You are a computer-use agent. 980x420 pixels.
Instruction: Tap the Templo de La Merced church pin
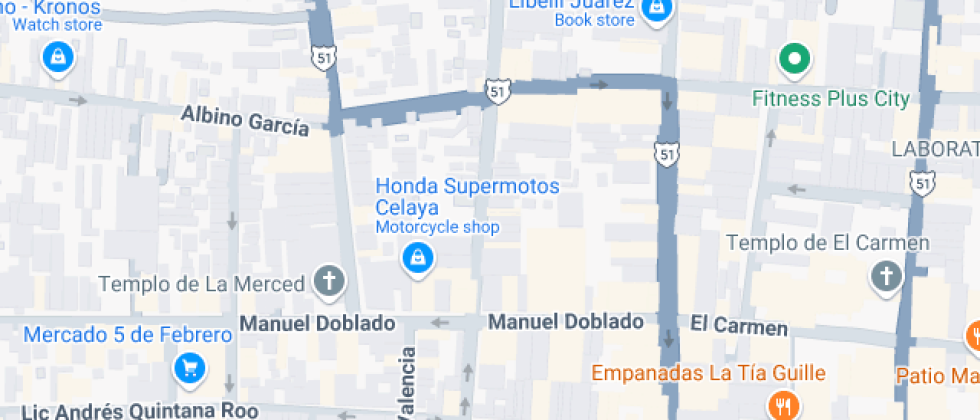coord(328,283)
